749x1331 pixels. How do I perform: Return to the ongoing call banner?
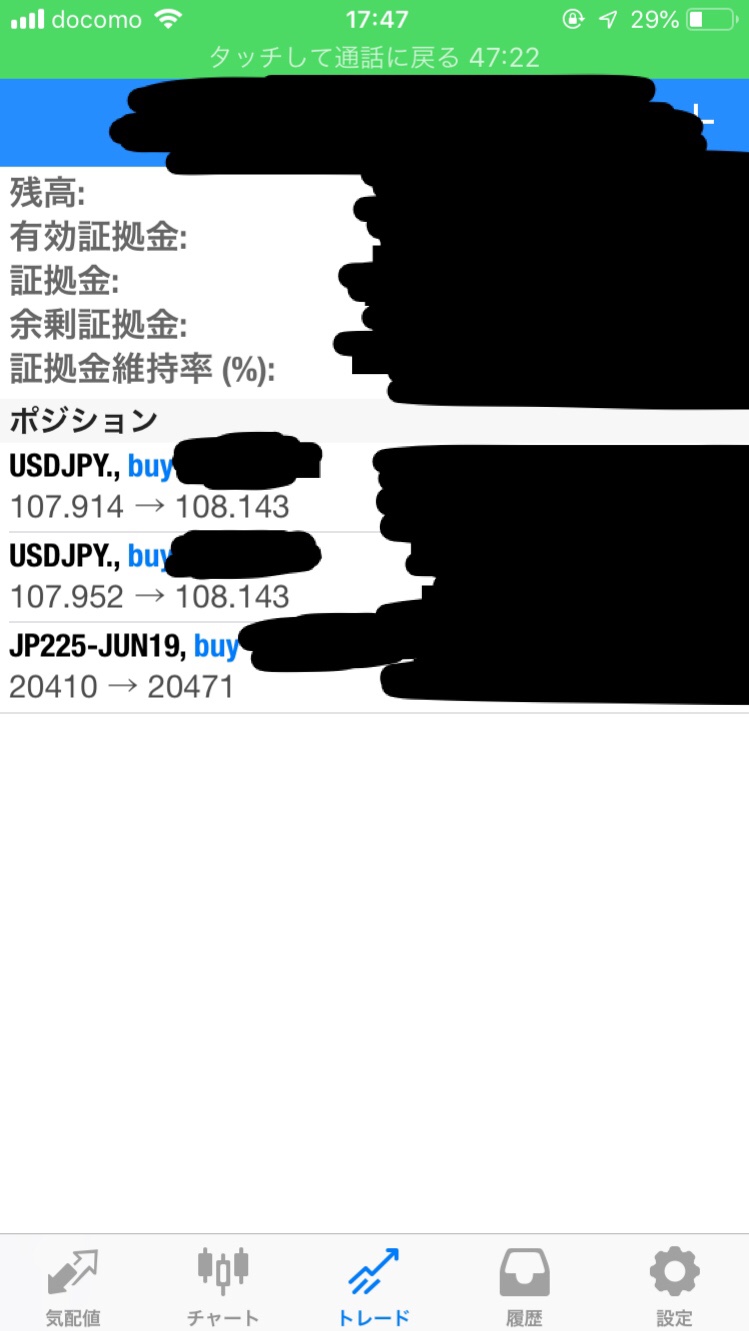[374, 57]
